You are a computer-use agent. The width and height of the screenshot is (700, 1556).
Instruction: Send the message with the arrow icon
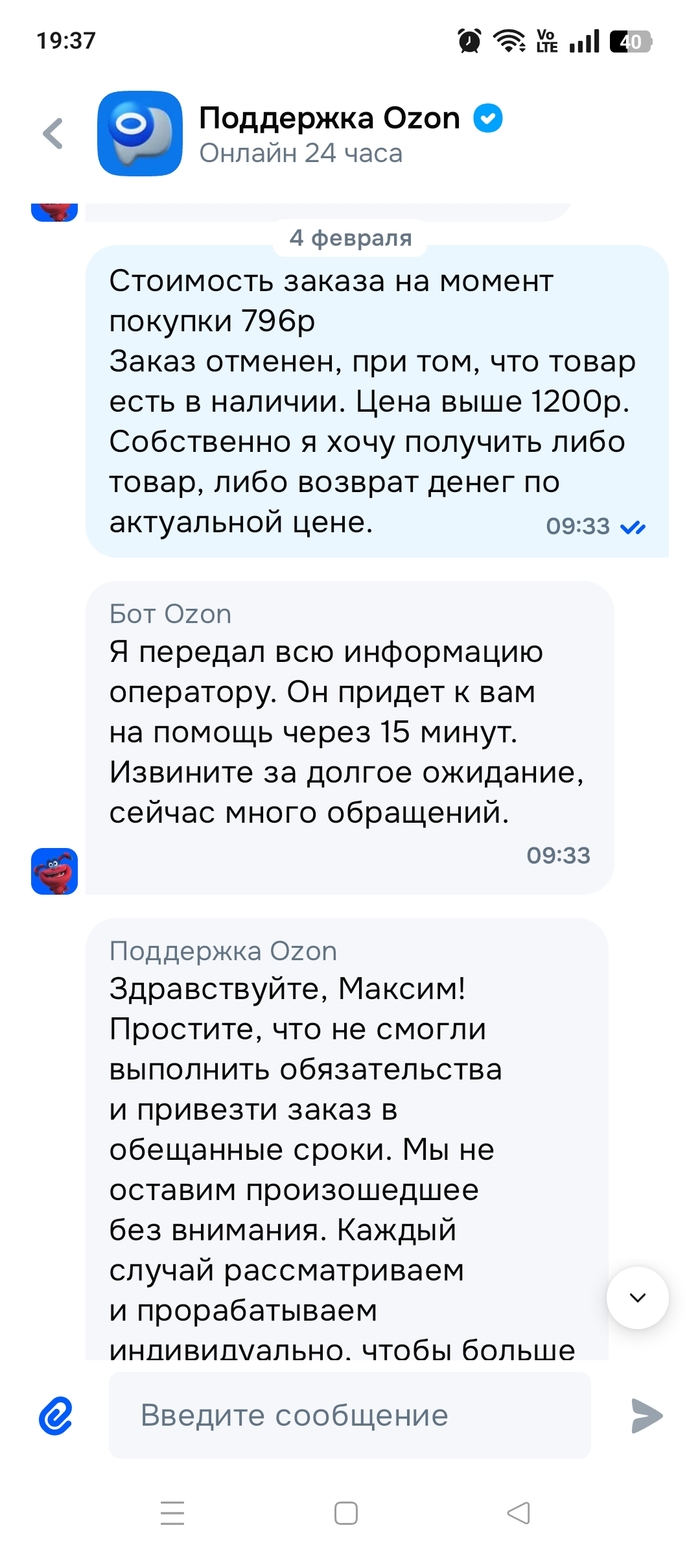(646, 1415)
